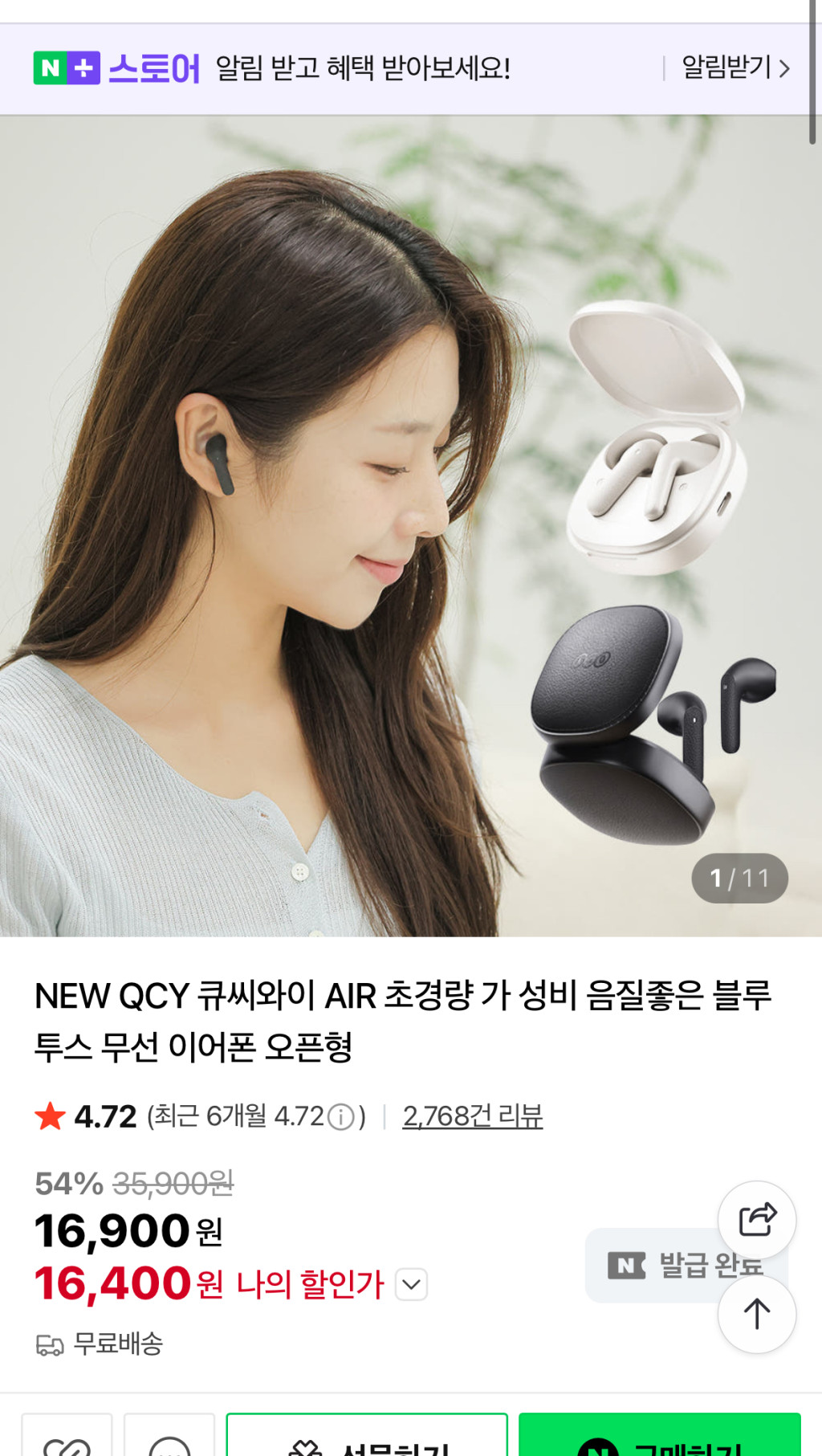Image resolution: width=822 pixels, height=1456 pixels.
Task: Jump back to top of page
Action: pyautogui.click(x=756, y=1315)
